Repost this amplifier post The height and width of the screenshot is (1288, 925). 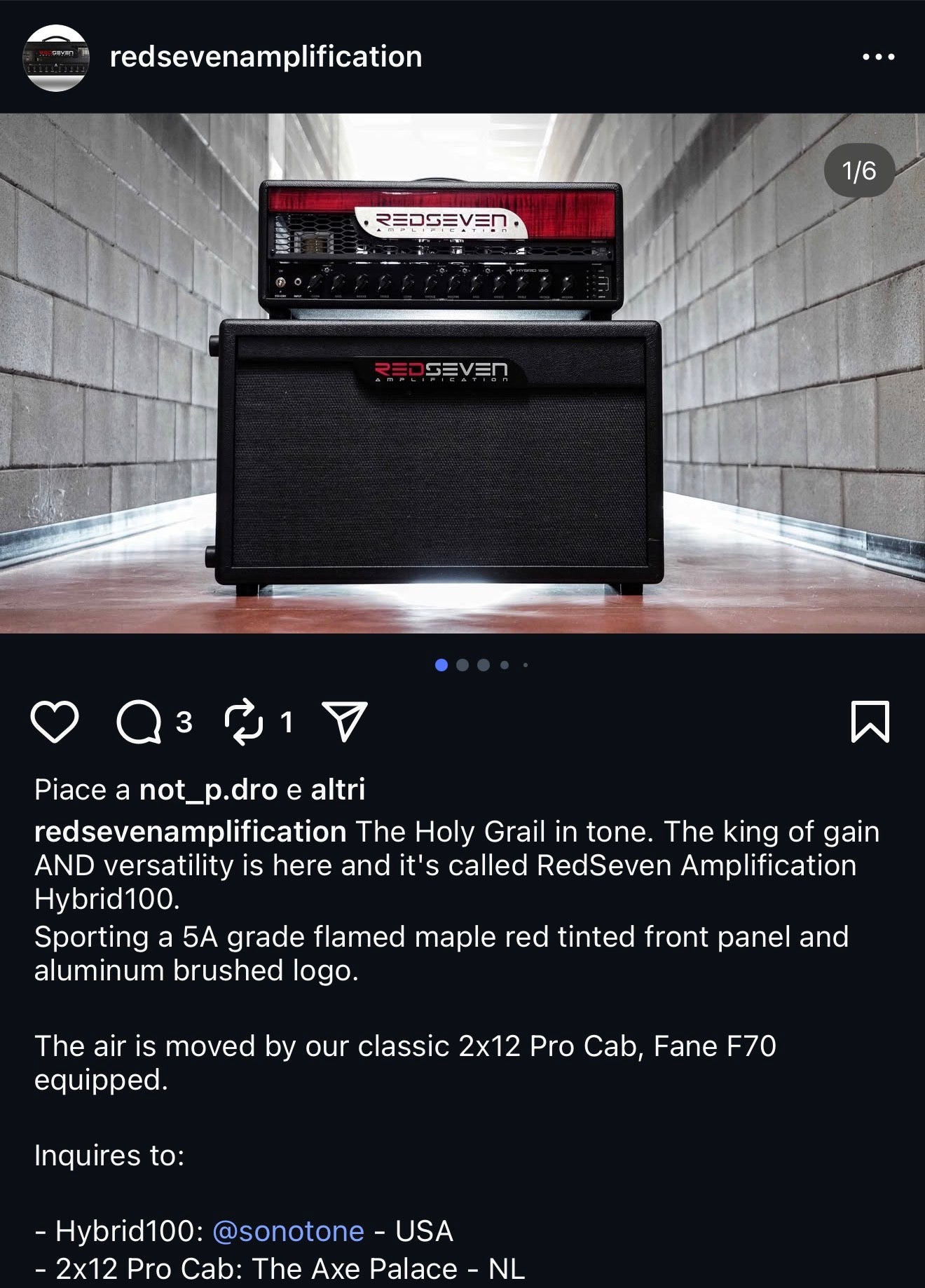(243, 722)
